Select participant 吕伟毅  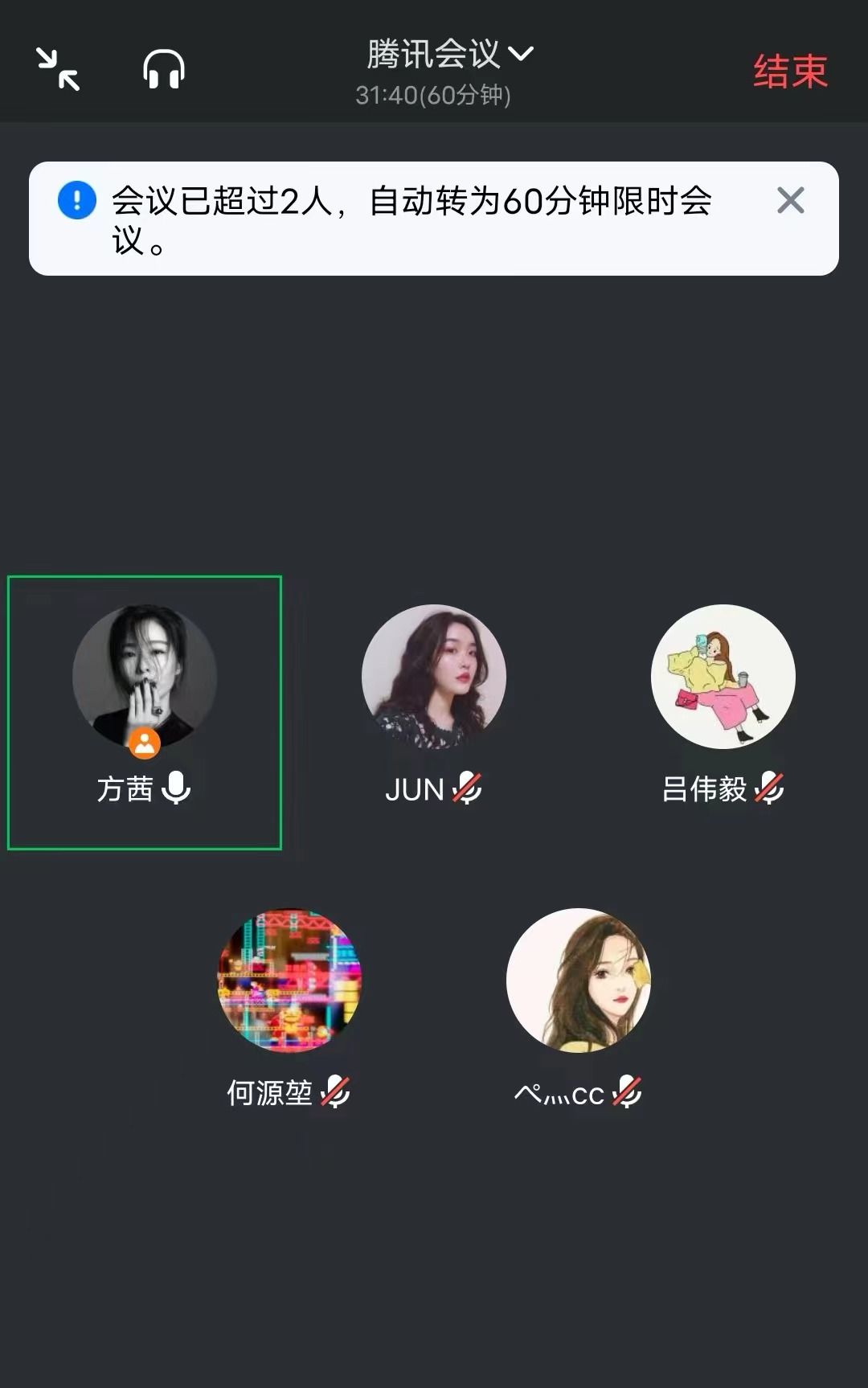[723, 677]
